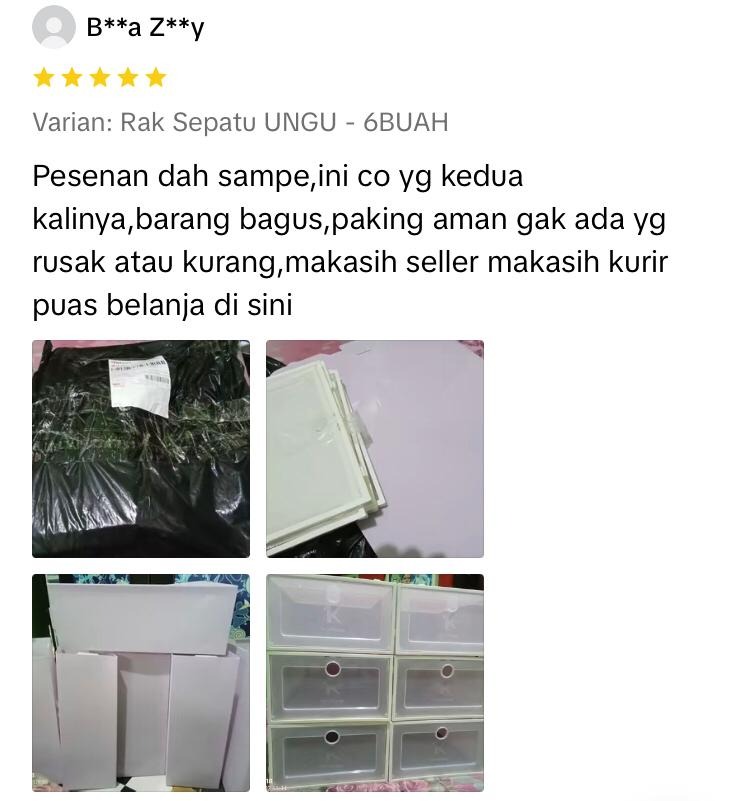Viewport: 750px width, 801px height.
Task: View the photo of assembled clear shoe boxes
Action: (375, 683)
